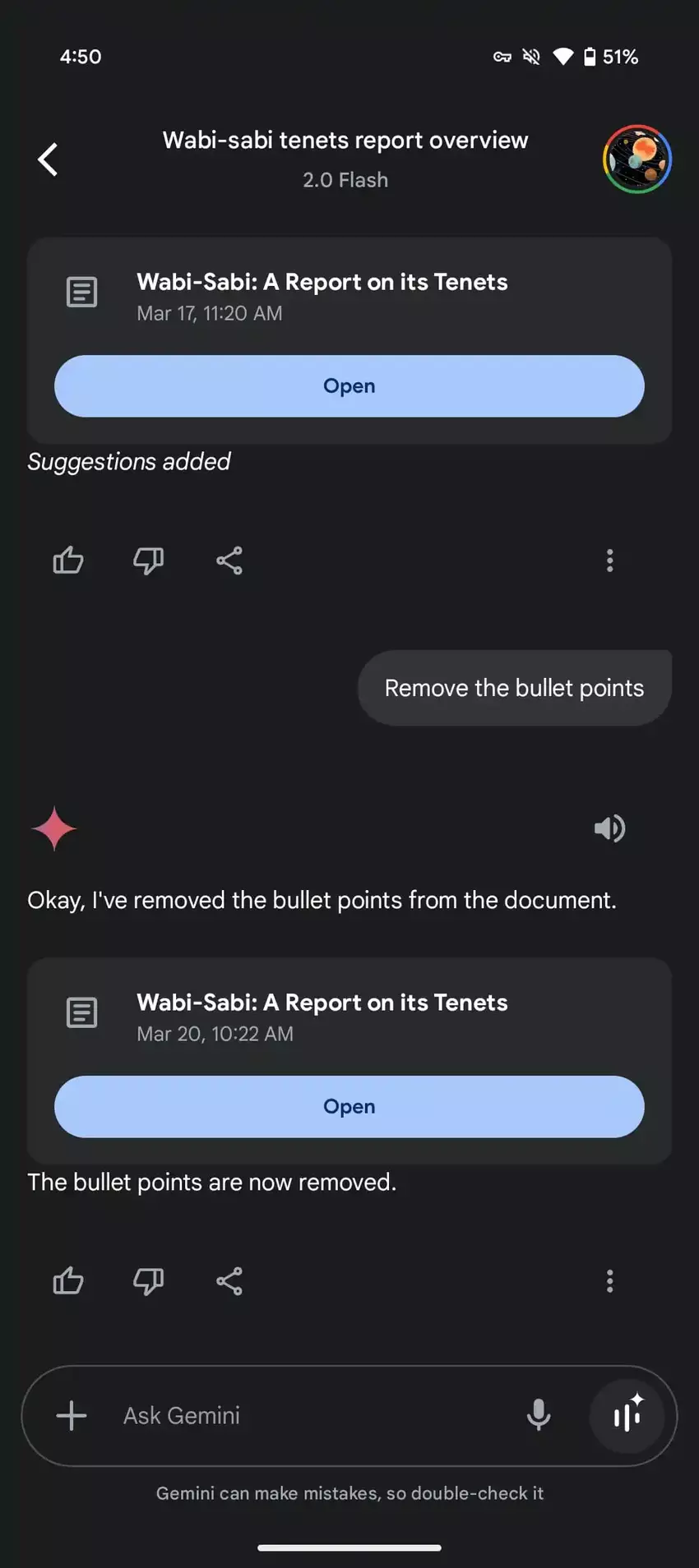
Task: Like the 'Suggestions added' response
Action: click(x=68, y=560)
